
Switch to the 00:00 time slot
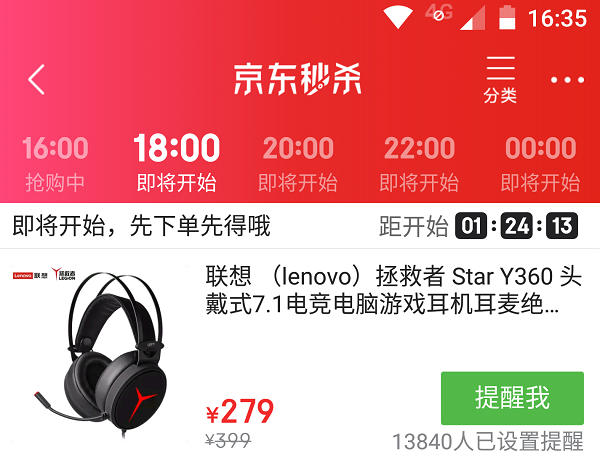coord(540,164)
